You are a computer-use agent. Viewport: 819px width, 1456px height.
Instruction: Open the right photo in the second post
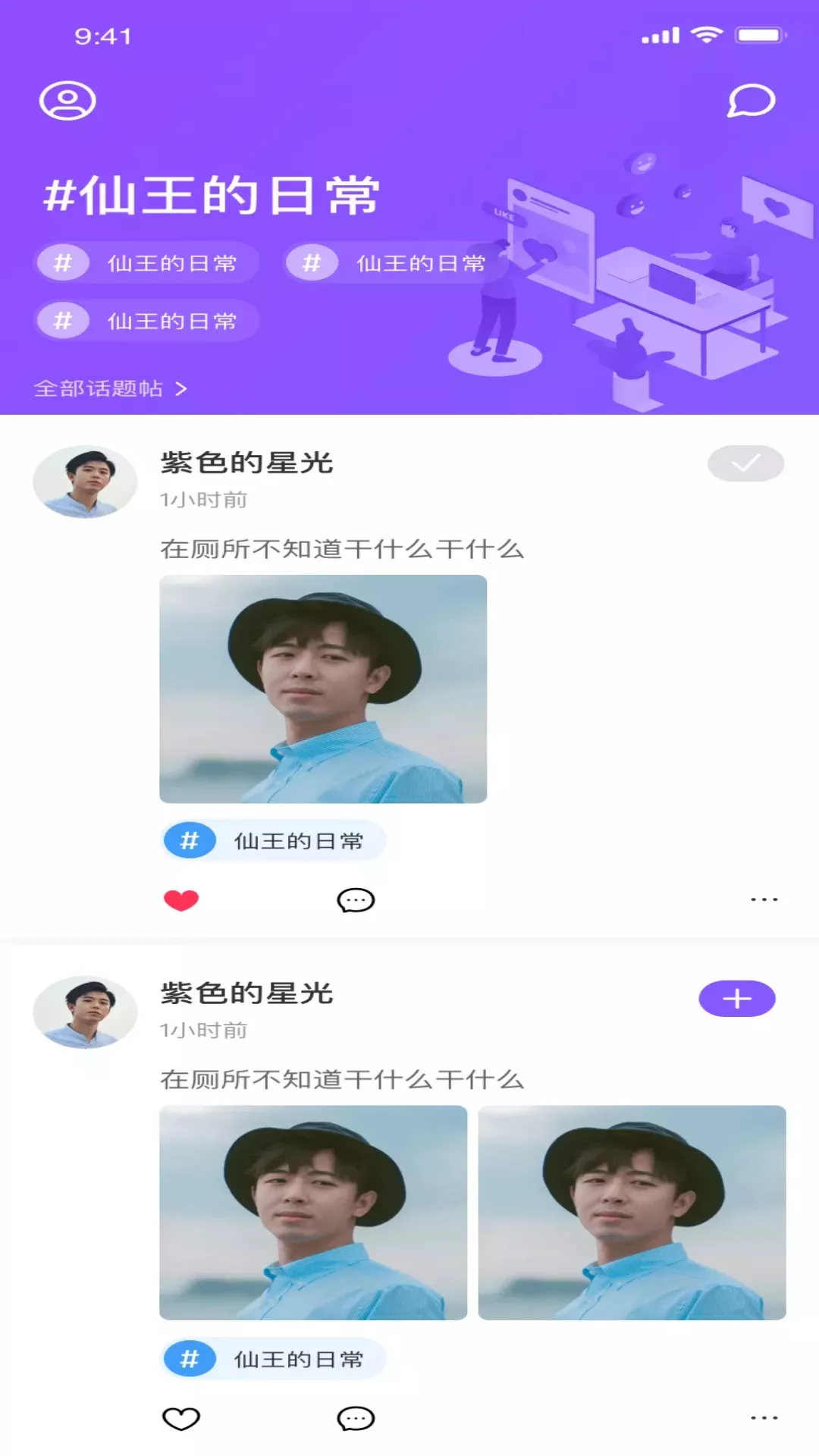[632, 1213]
